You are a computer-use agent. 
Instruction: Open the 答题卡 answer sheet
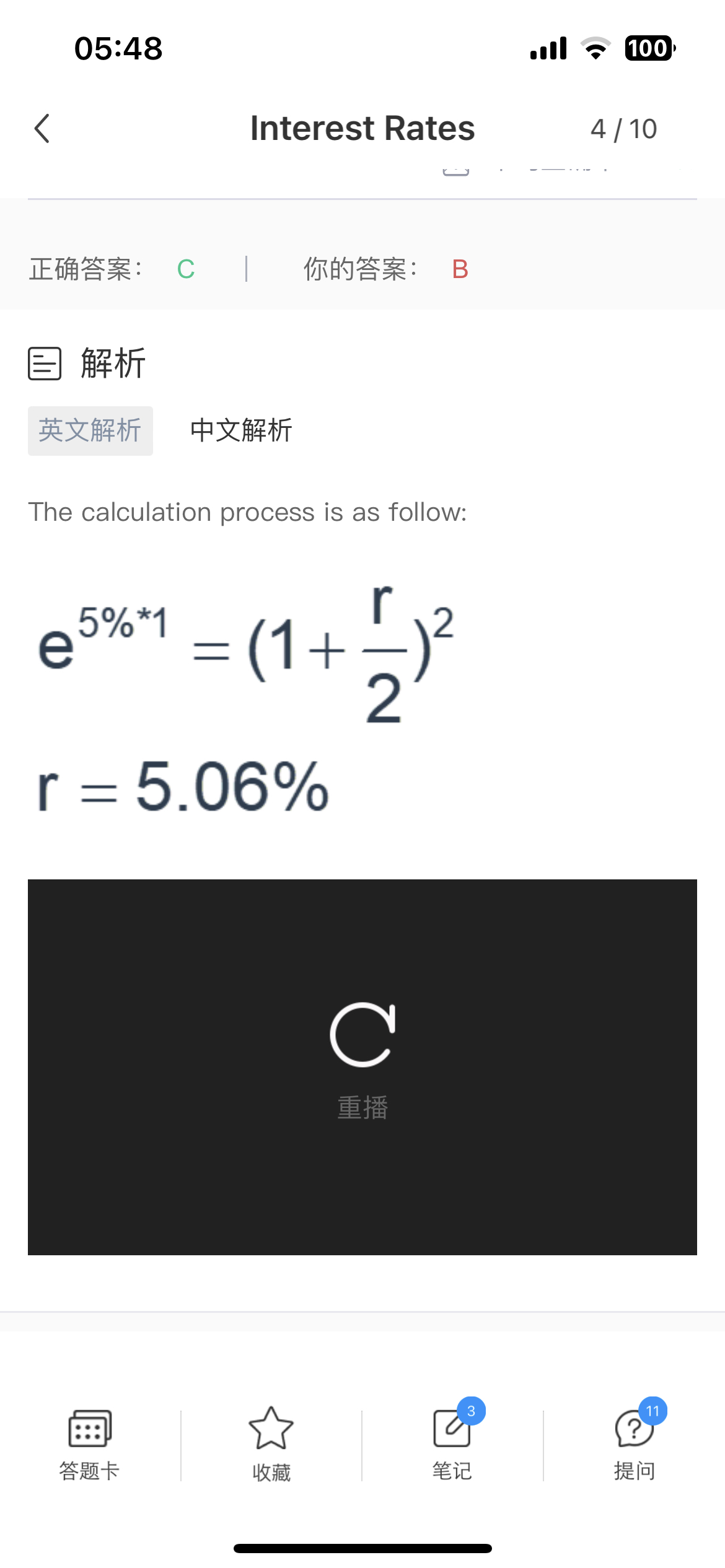[x=90, y=1444]
